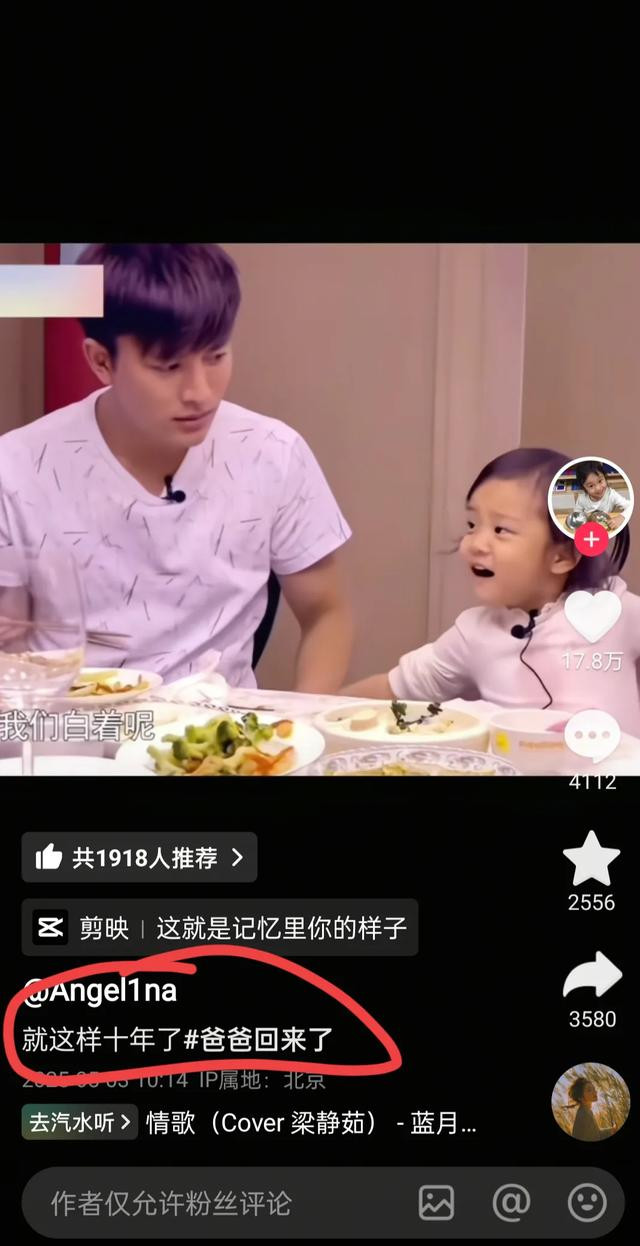
Task: Open the comments bubble
Action: point(592,738)
